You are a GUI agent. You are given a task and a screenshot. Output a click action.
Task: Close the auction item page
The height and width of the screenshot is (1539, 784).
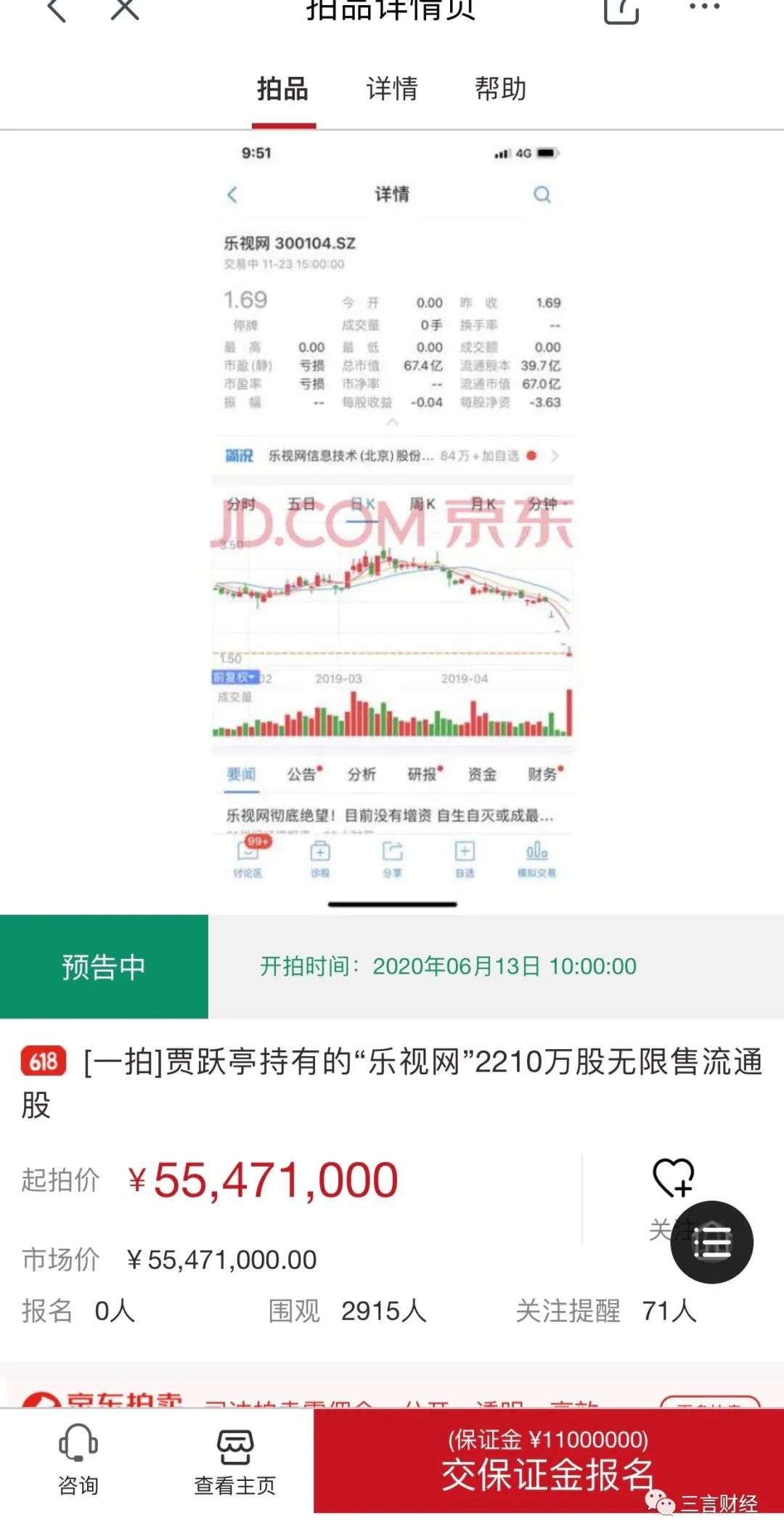pyautogui.click(x=125, y=9)
